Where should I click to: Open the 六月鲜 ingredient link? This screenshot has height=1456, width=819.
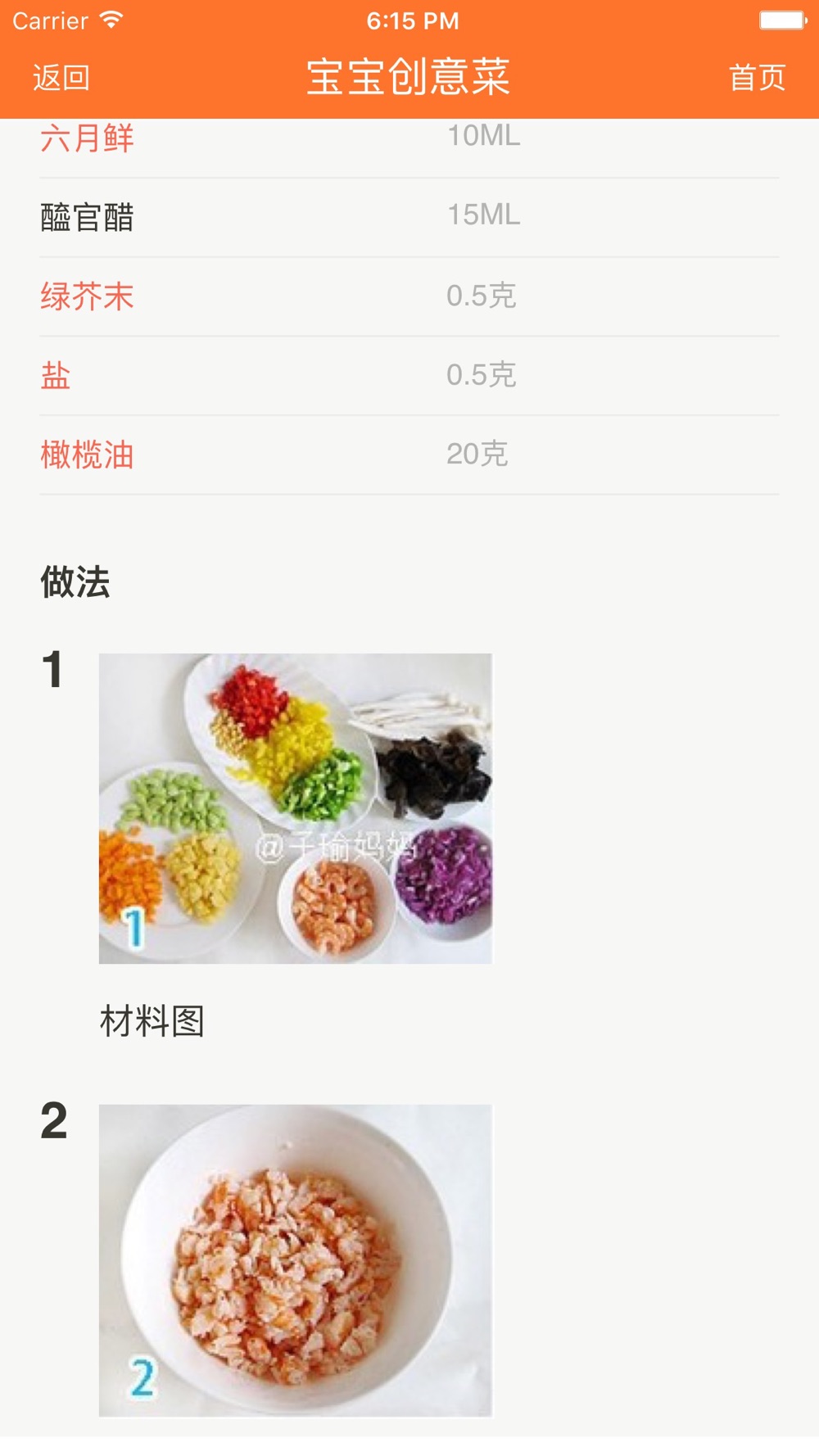tap(87, 138)
